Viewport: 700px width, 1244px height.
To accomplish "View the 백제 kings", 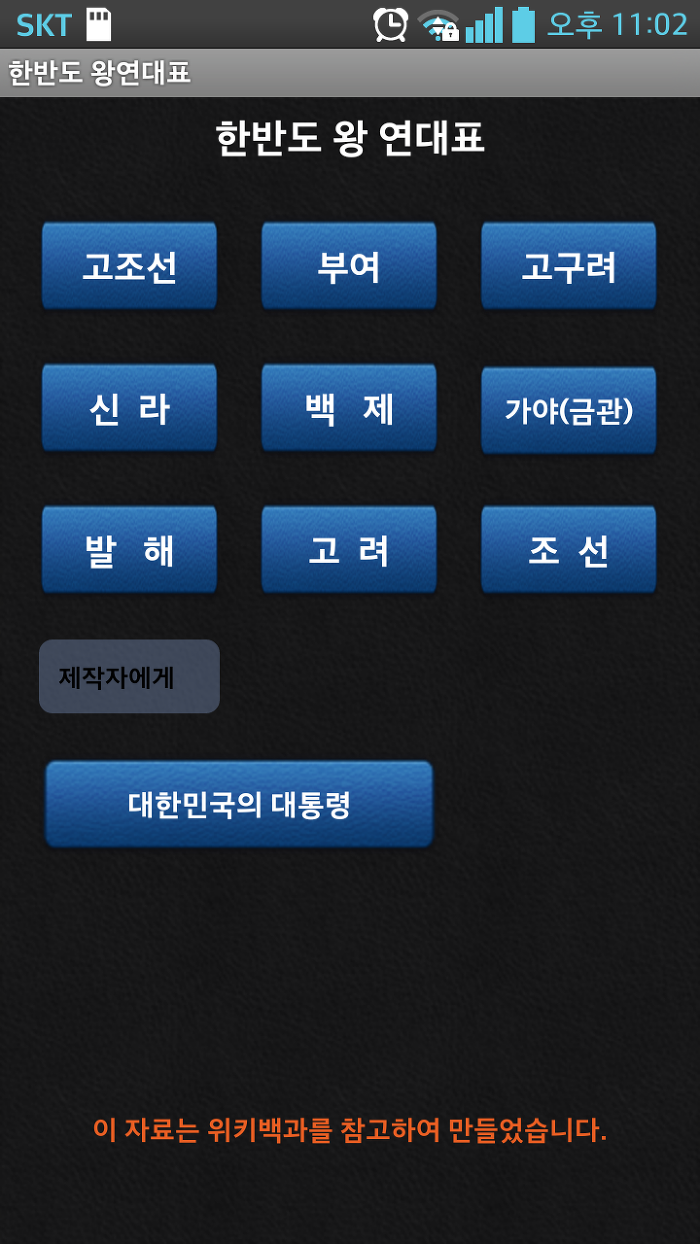I will tap(349, 408).
